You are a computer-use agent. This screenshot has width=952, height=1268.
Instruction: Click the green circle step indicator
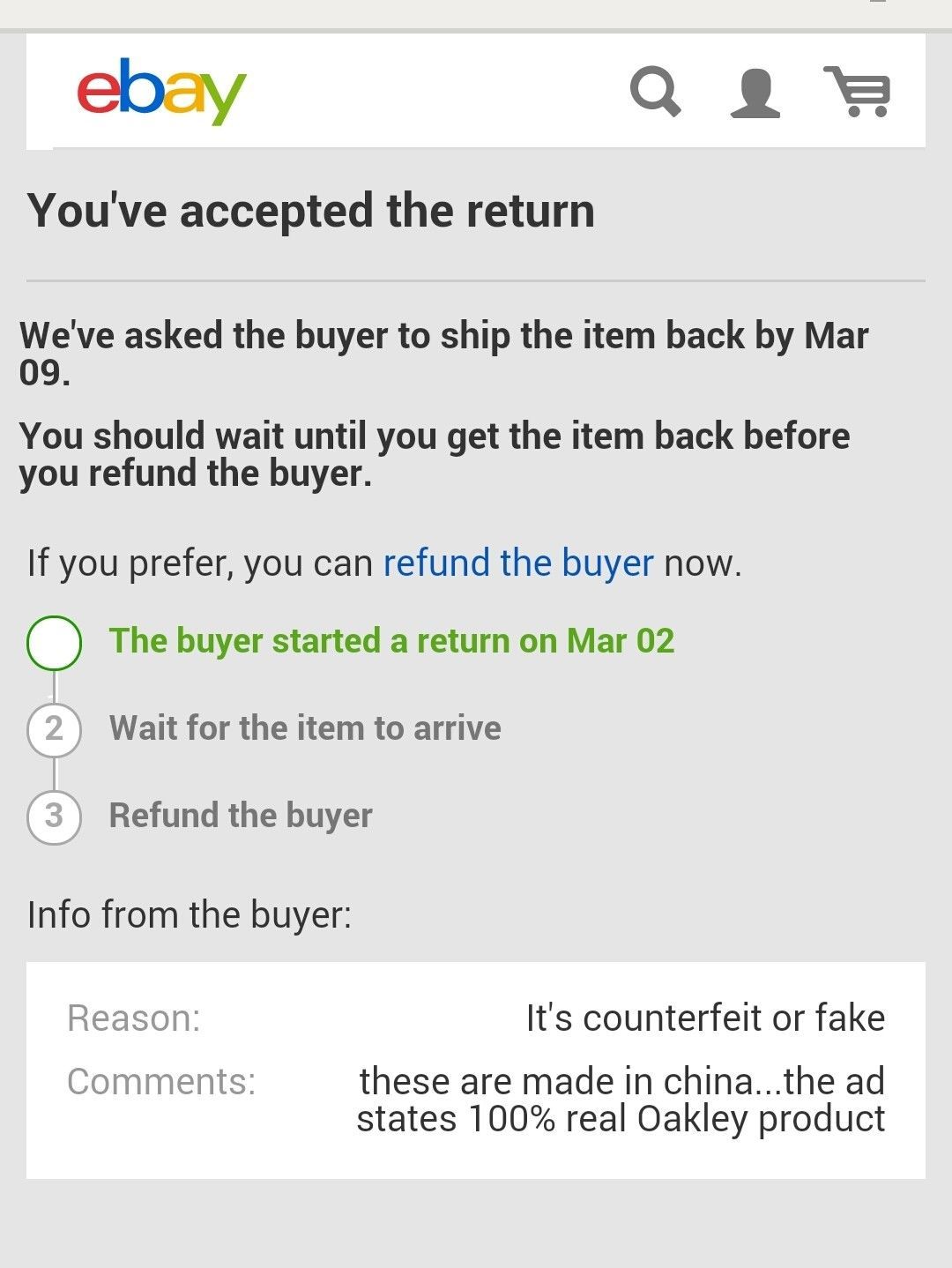pos(53,644)
